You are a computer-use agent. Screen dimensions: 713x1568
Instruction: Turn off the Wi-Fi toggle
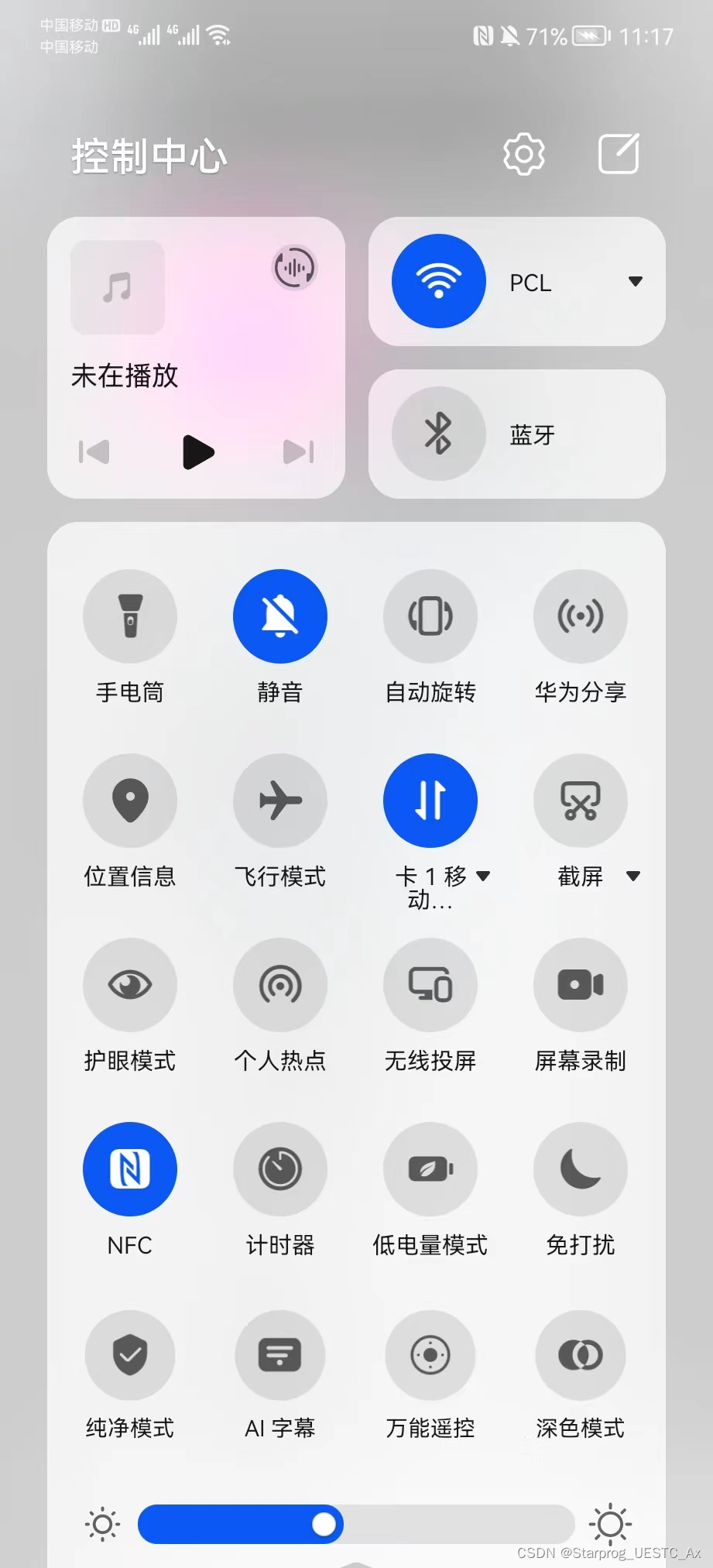[x=439, y=281]
